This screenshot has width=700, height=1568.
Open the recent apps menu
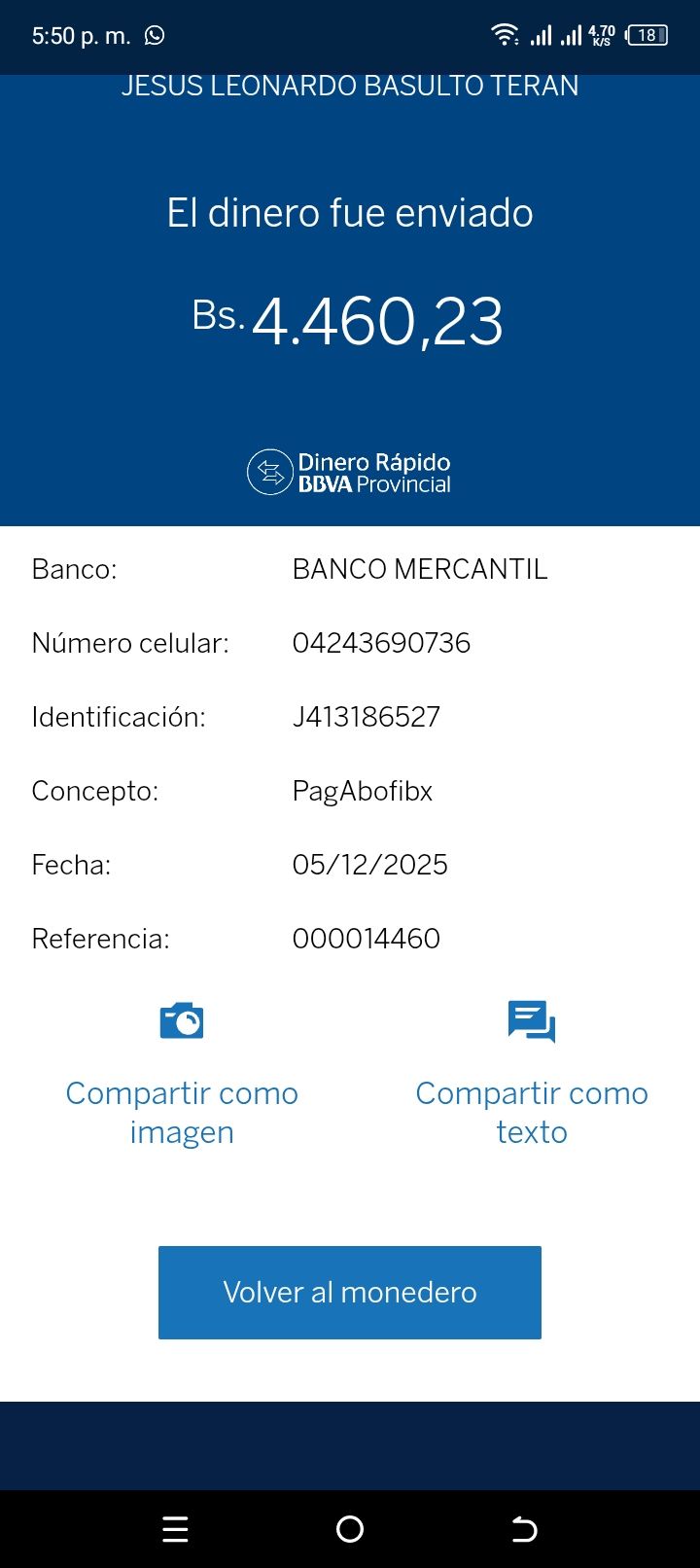click(x=175, y=1529)
